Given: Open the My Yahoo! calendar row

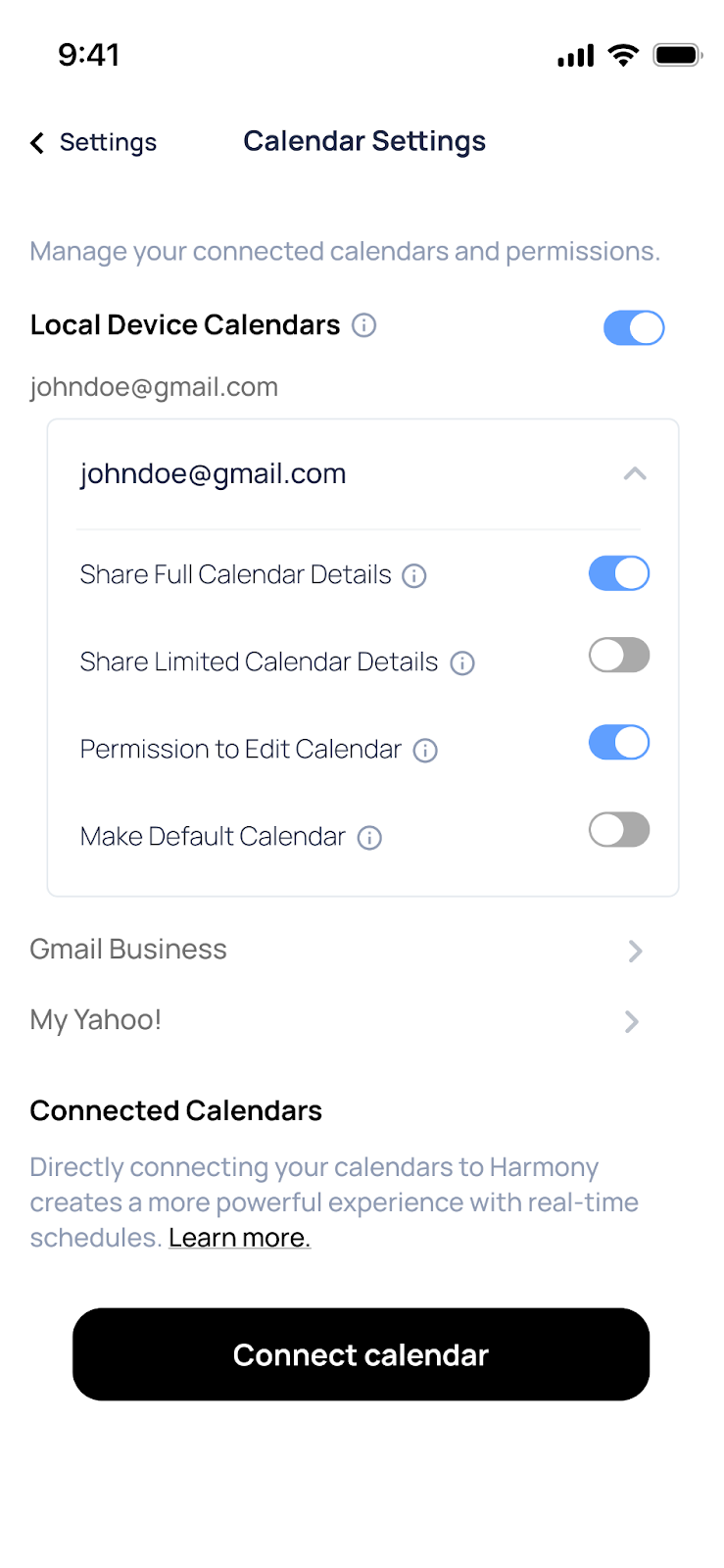Looking at the screenshot, I should point(337,1021).
